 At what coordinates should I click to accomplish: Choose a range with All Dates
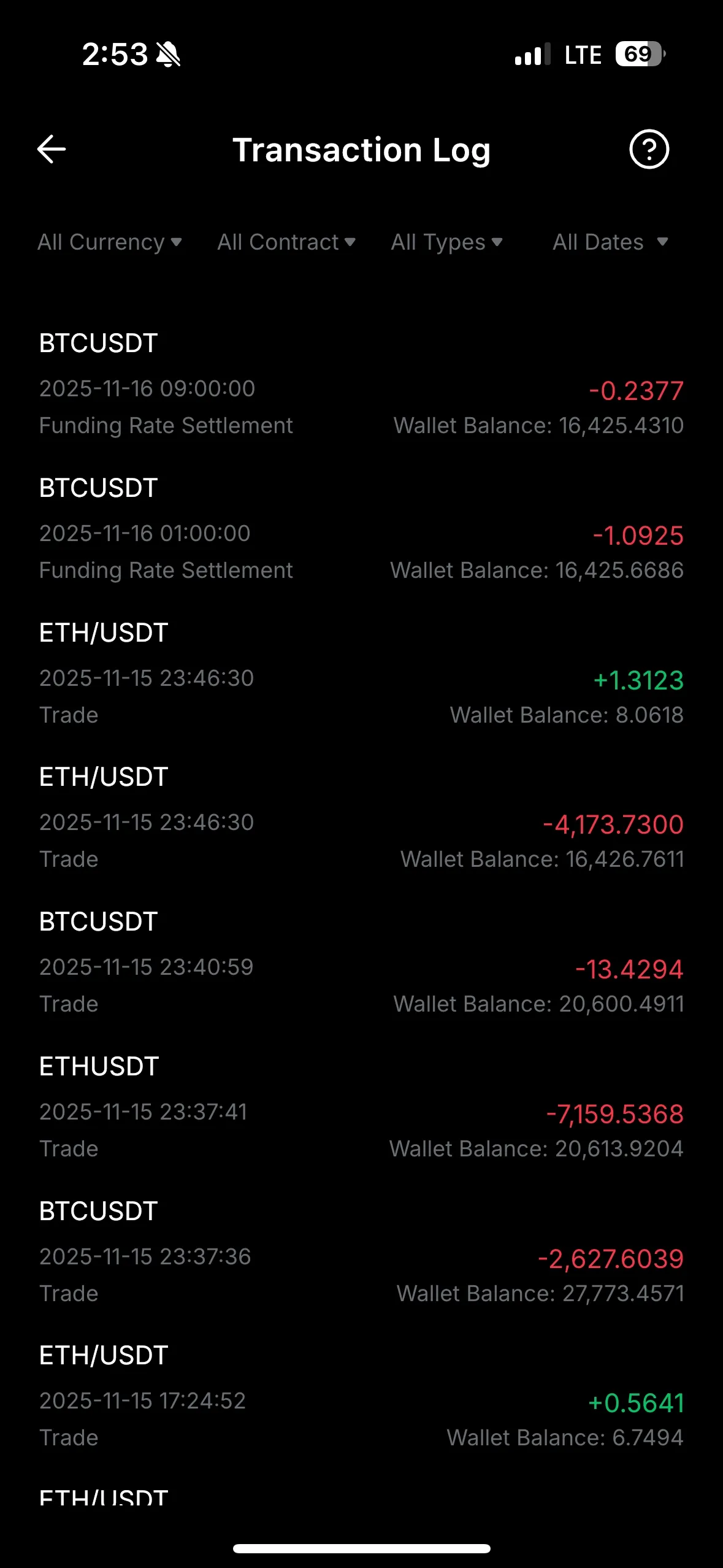point(610,242)
